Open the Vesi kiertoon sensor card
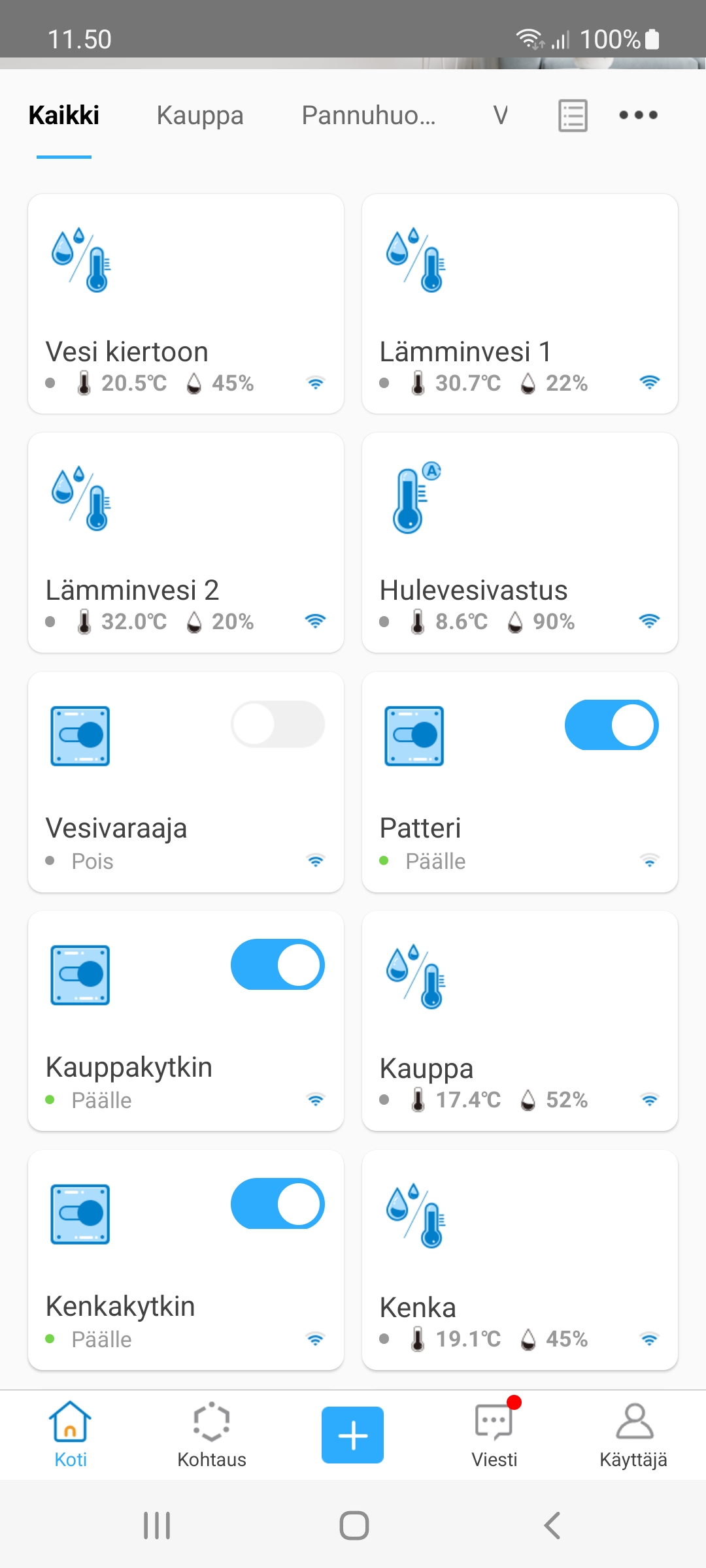This screenshot has width=706, height=1568. 186,304
